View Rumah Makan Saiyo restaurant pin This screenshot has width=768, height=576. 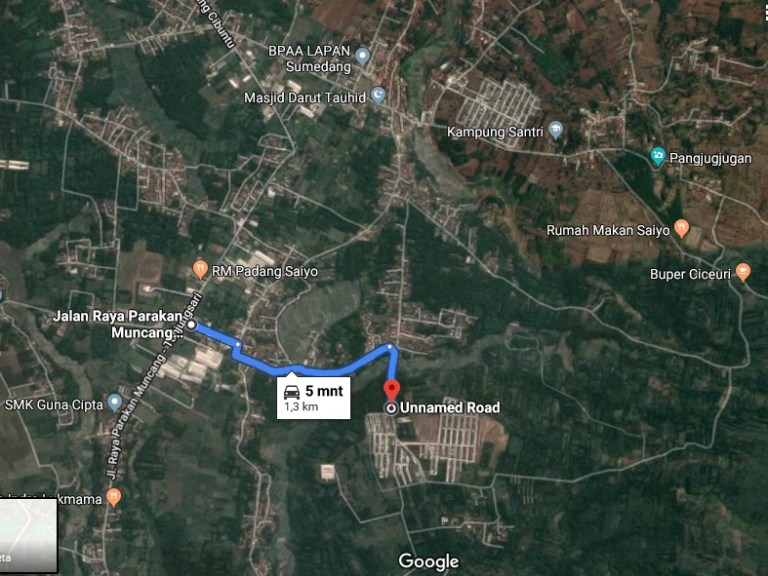(681, 228)
